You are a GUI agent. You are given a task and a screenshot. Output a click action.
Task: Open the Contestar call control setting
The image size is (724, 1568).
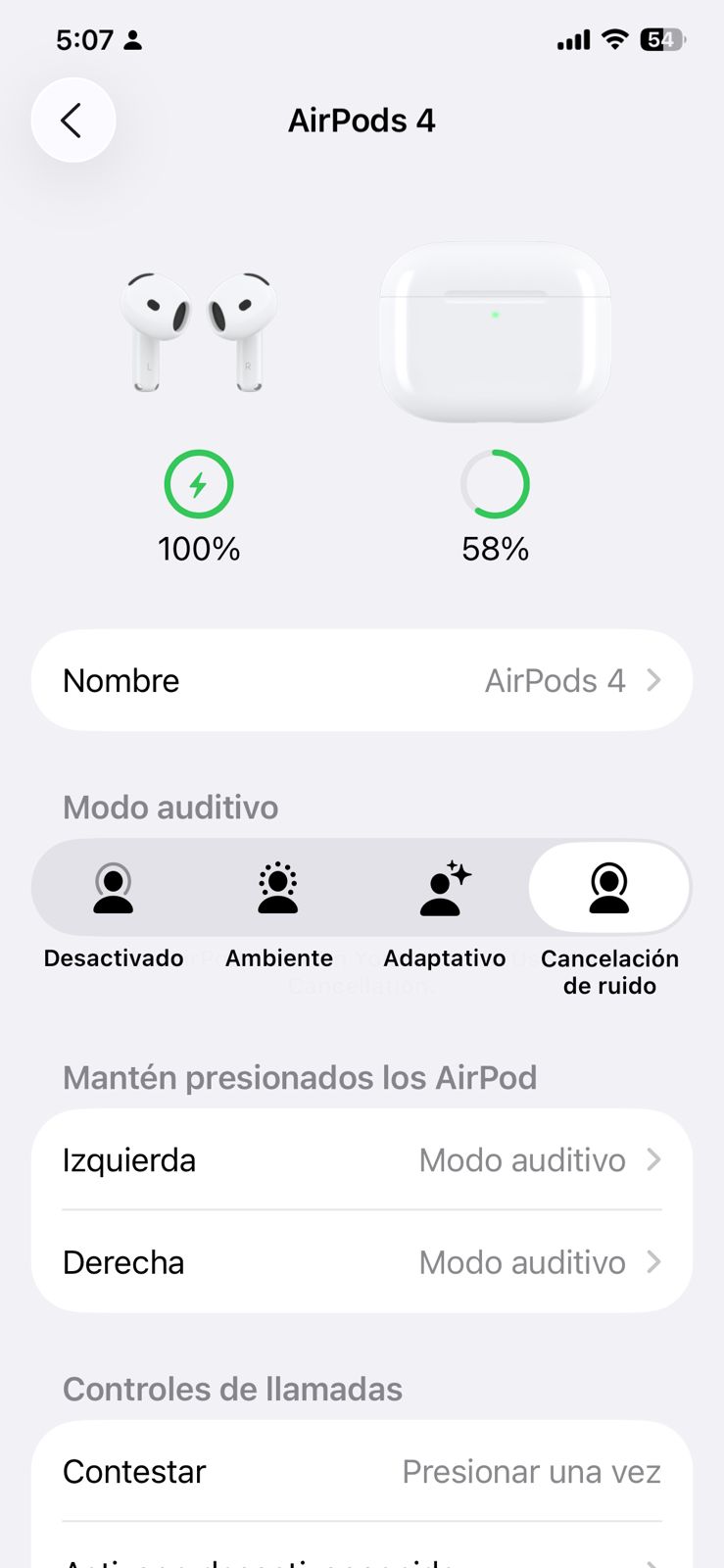click(x=362, y=1470)
